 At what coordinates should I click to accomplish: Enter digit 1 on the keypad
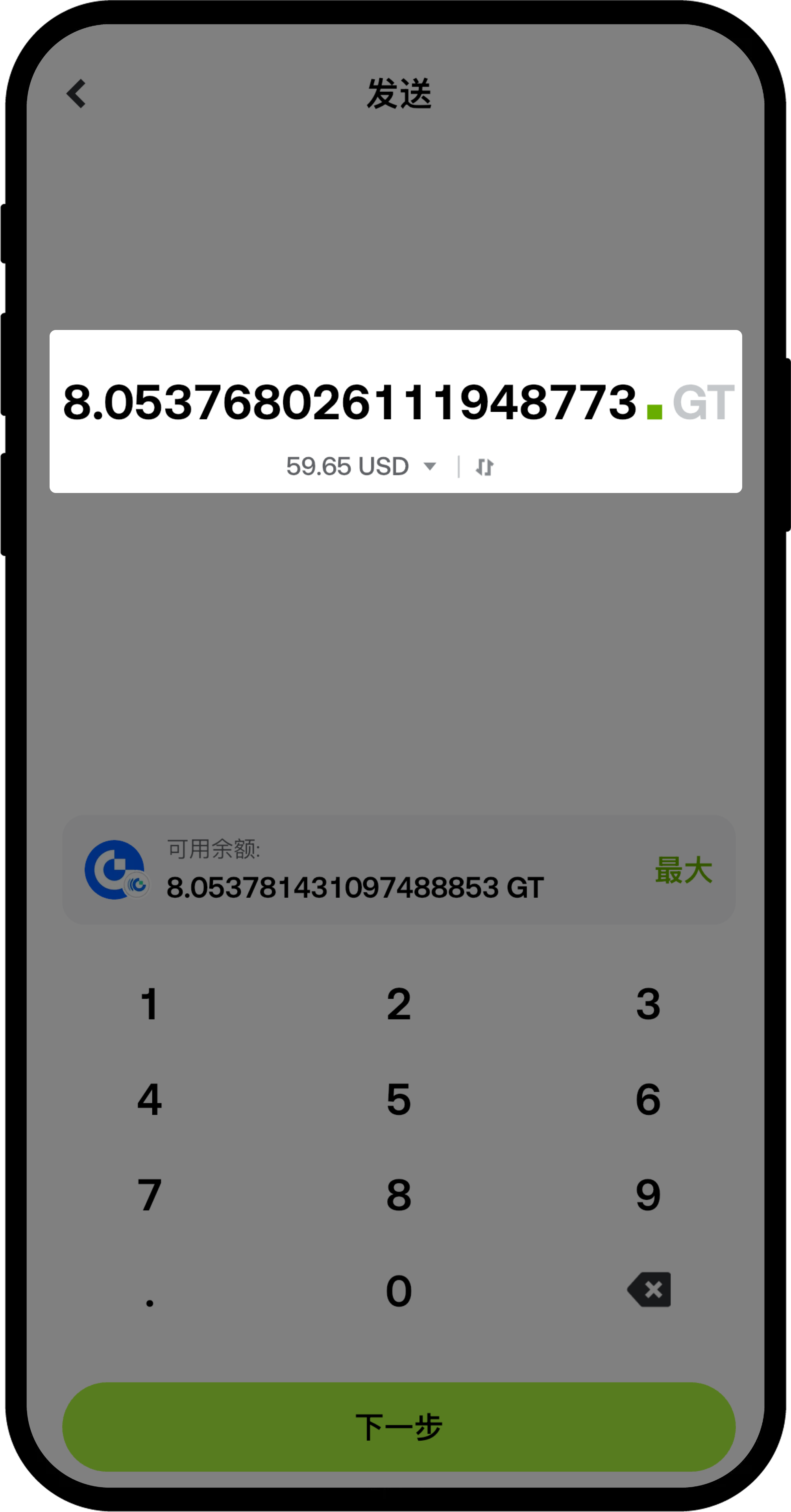click(150, 1004)
